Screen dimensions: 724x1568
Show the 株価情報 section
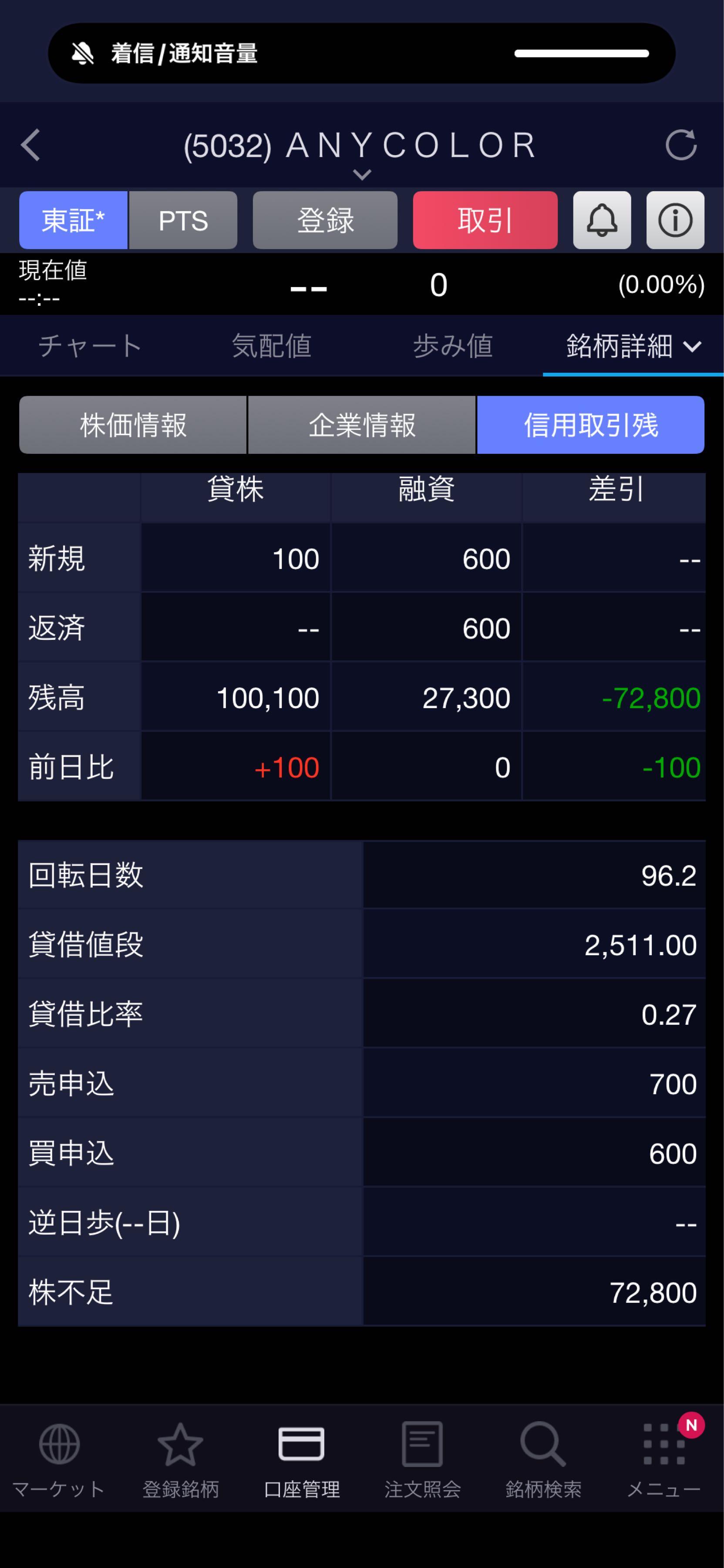click(133, 425)
